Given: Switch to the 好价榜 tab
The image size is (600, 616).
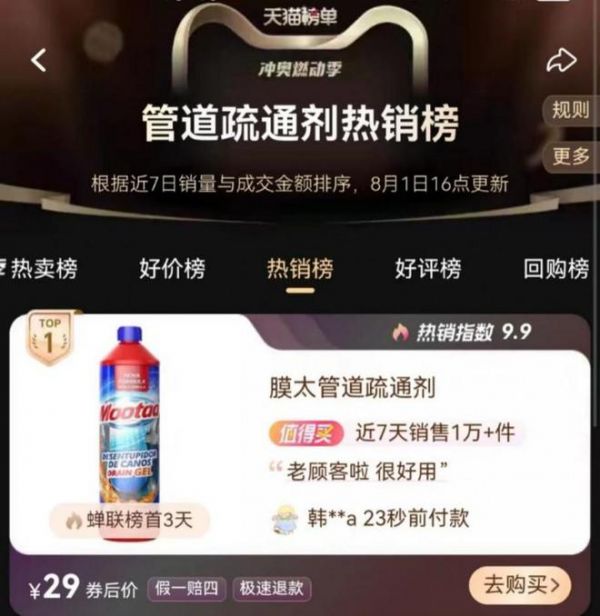Looking at the screenshot, I should tap(172, 268).
